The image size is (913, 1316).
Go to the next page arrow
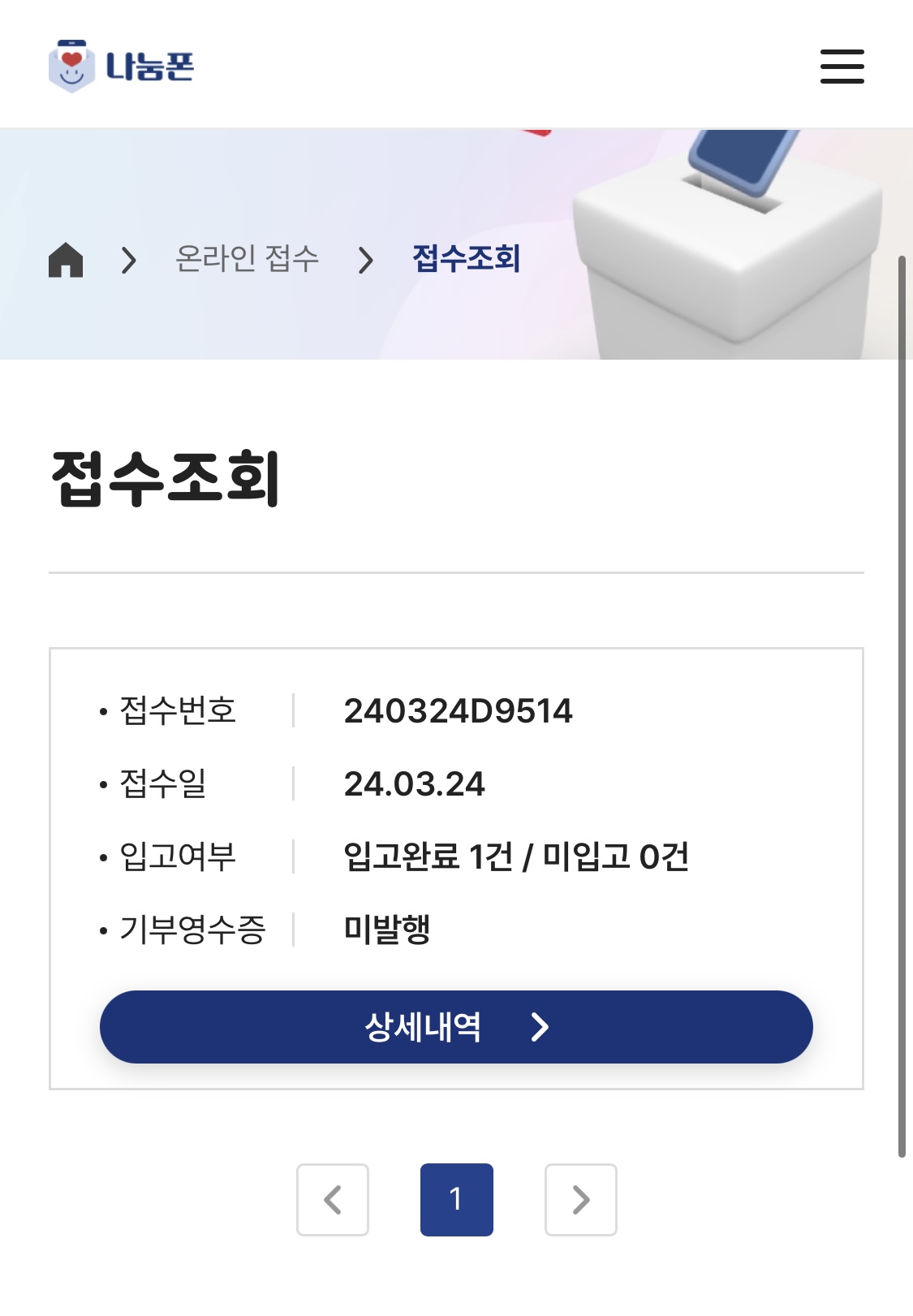point(580,1200)
